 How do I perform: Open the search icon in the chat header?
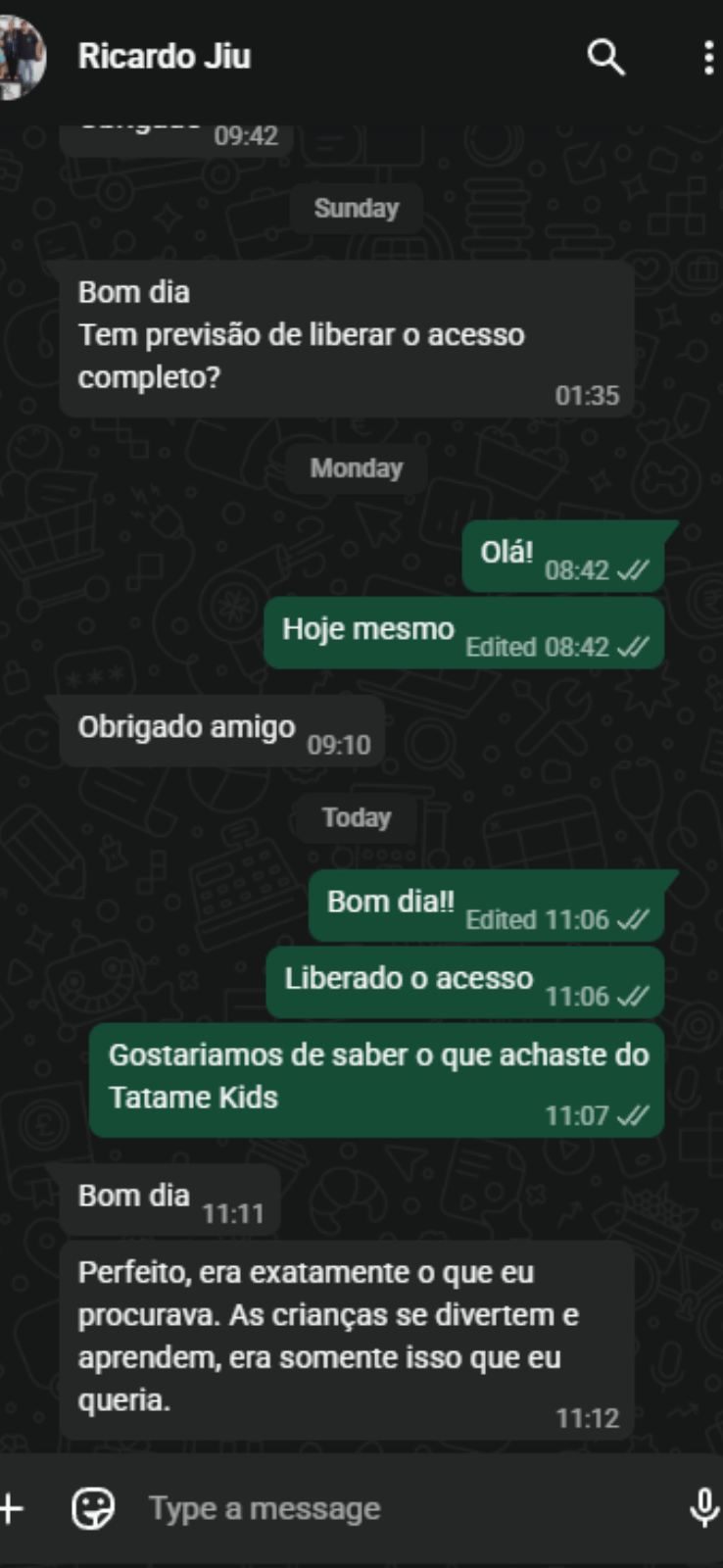607,58
